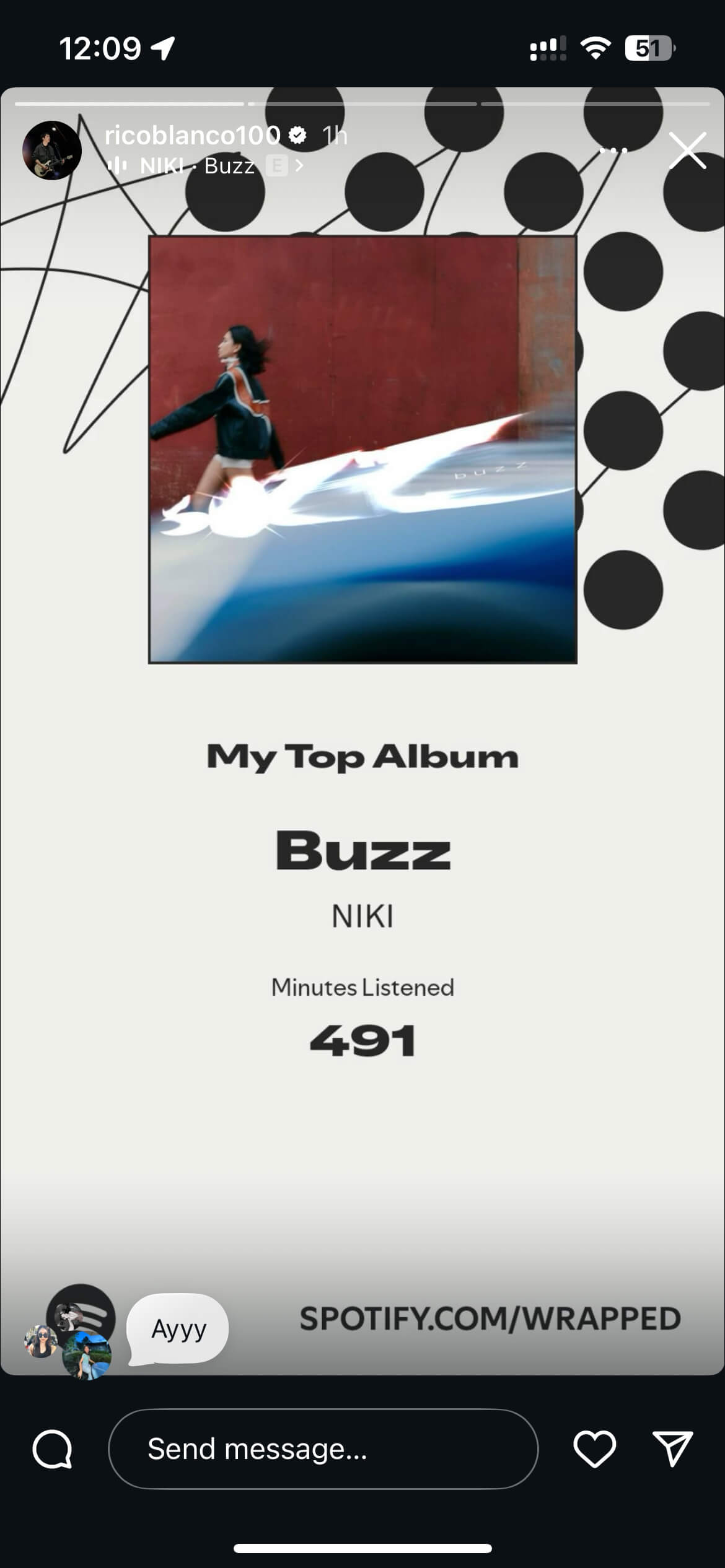This screenshot has width=725, height=1568.
Task: Open the comment bubble icon
Action: pos(53,1449)
